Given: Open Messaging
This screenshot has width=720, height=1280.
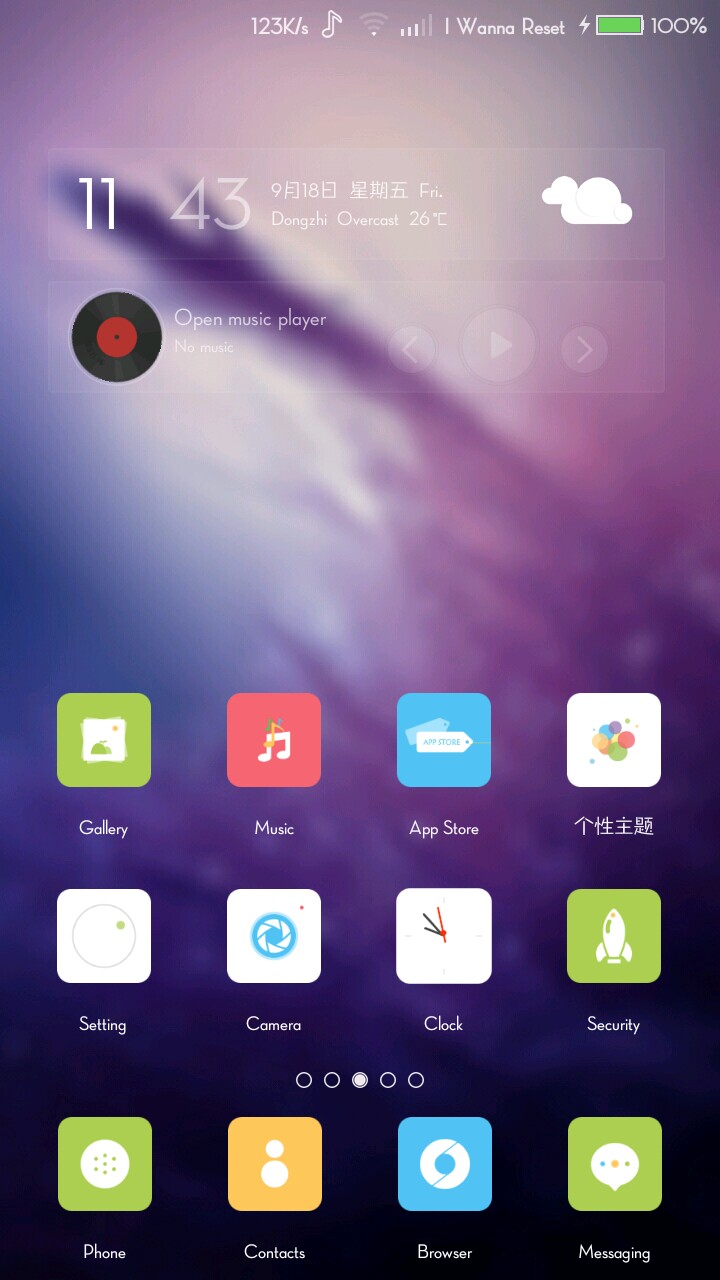Looking at the screenshot, I should coord(615,1164).
